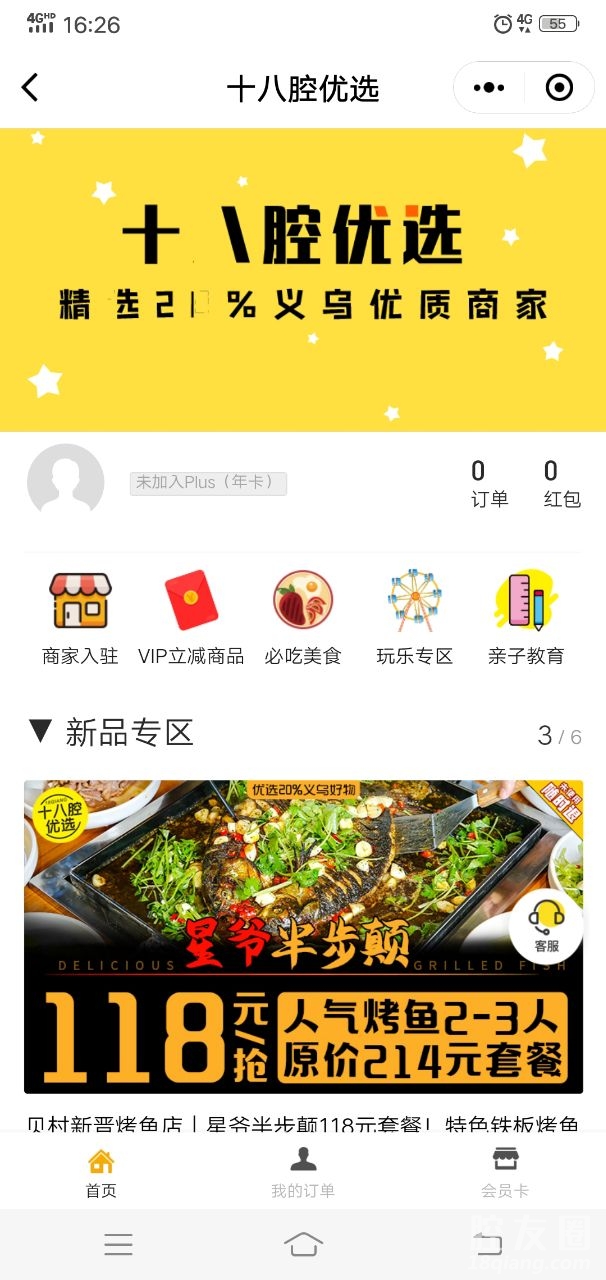Switch to 我的订单 tab
The image size is (606, 1280).
click(303, 1172)
